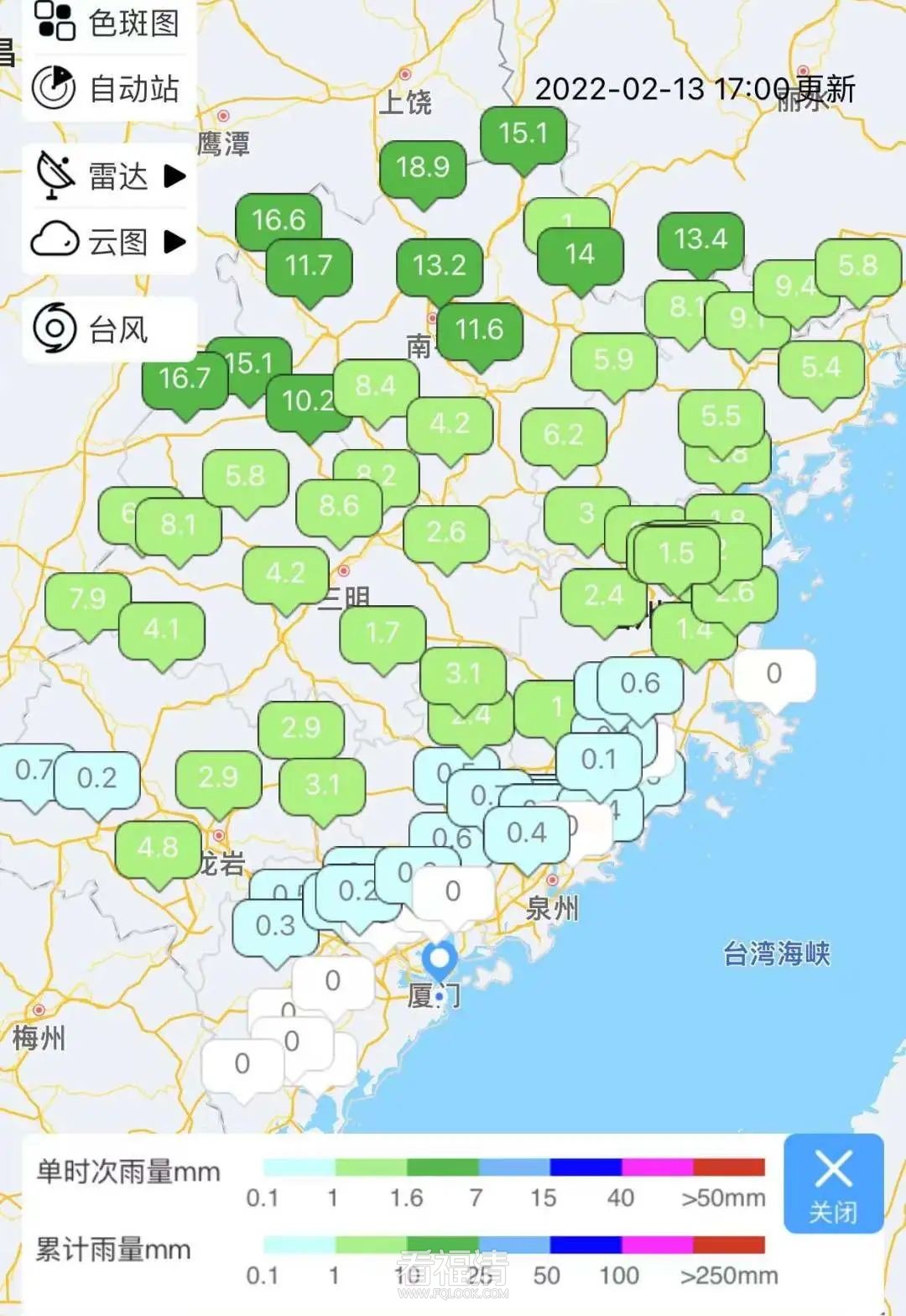The image size is (906, 1316).
Task: Select the 0.3 rainfall station marker
Action: coord(275,927)
